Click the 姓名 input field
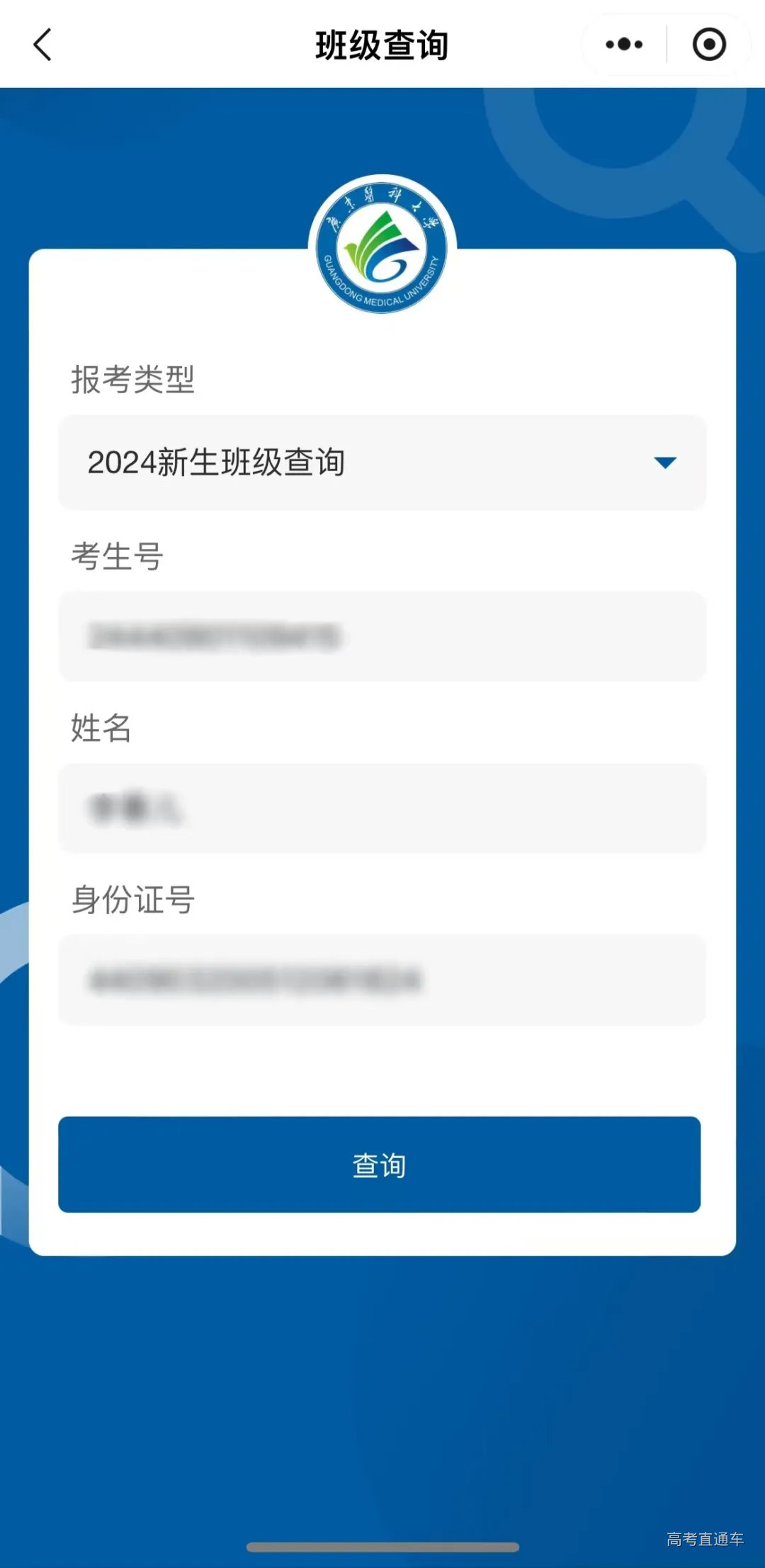This screenshot has width=765, height=1568. [382, 808]
